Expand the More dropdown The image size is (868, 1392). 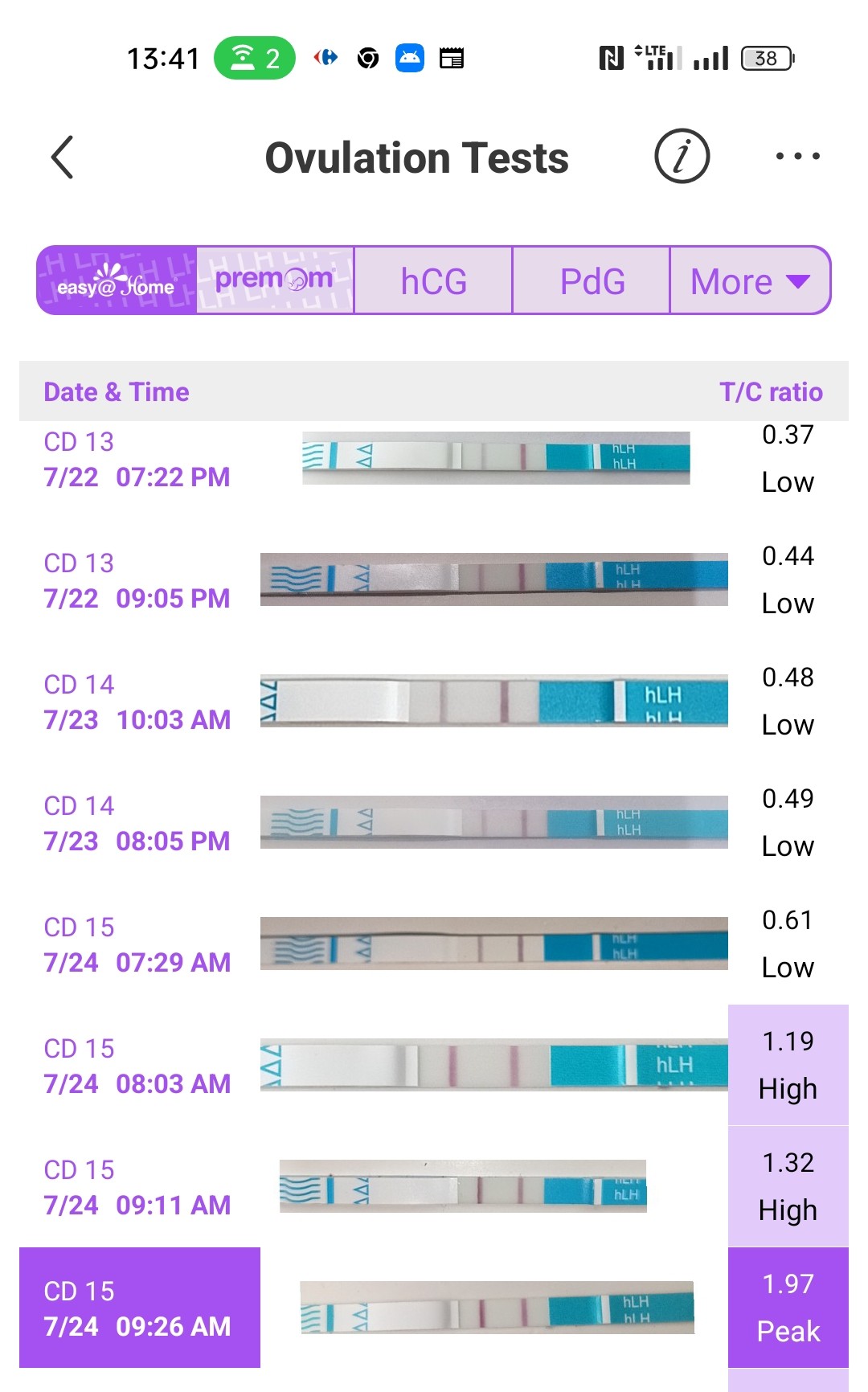point(750,281)
